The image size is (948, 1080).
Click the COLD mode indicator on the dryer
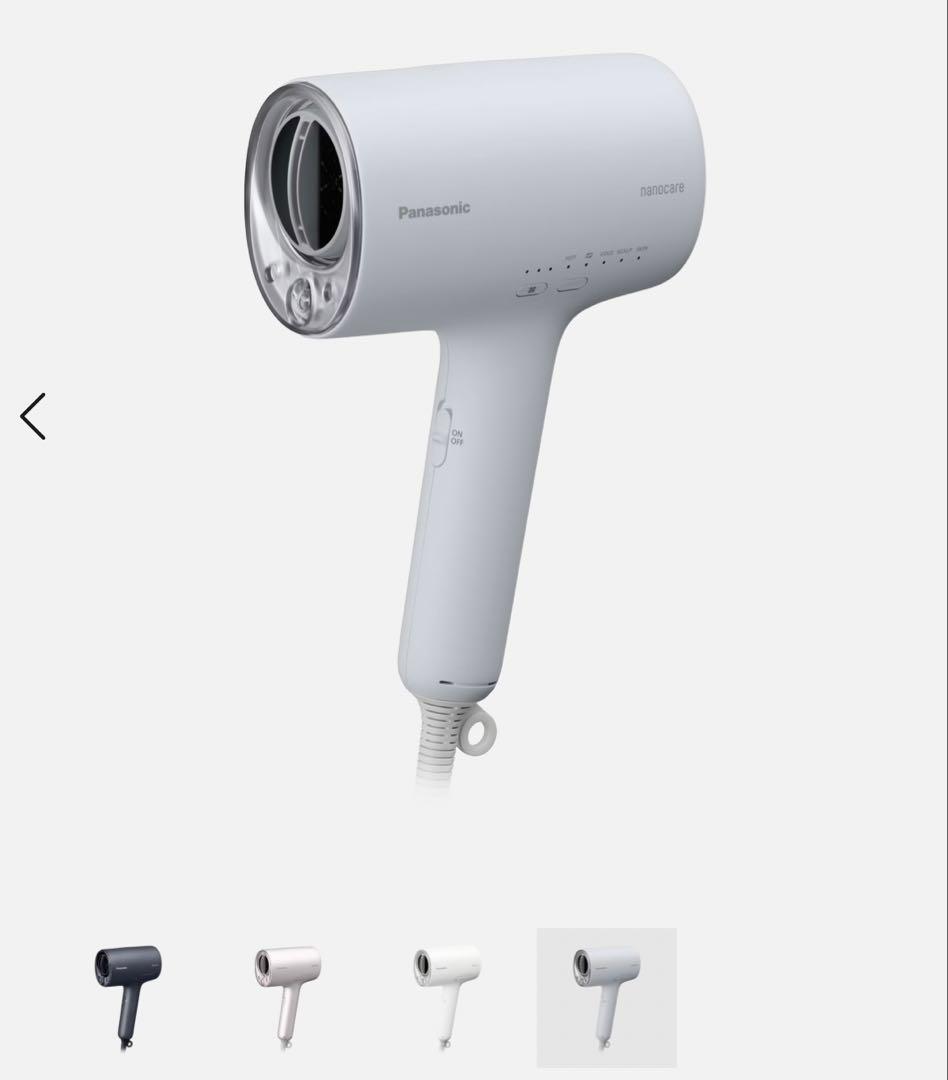tap(604, 253)
